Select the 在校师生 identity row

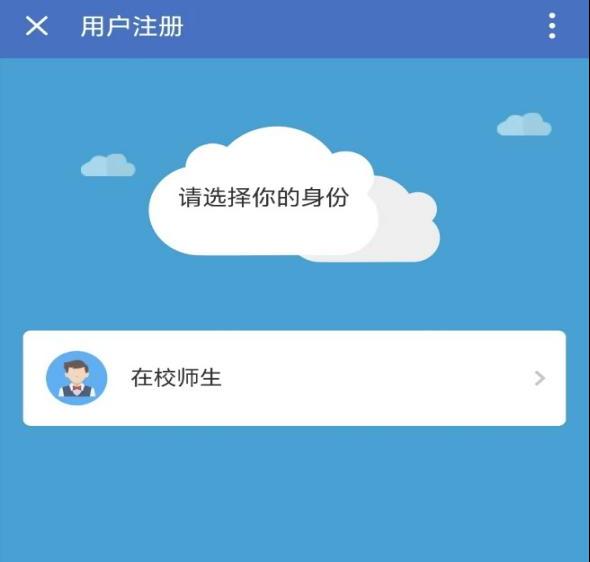[294, 378]
